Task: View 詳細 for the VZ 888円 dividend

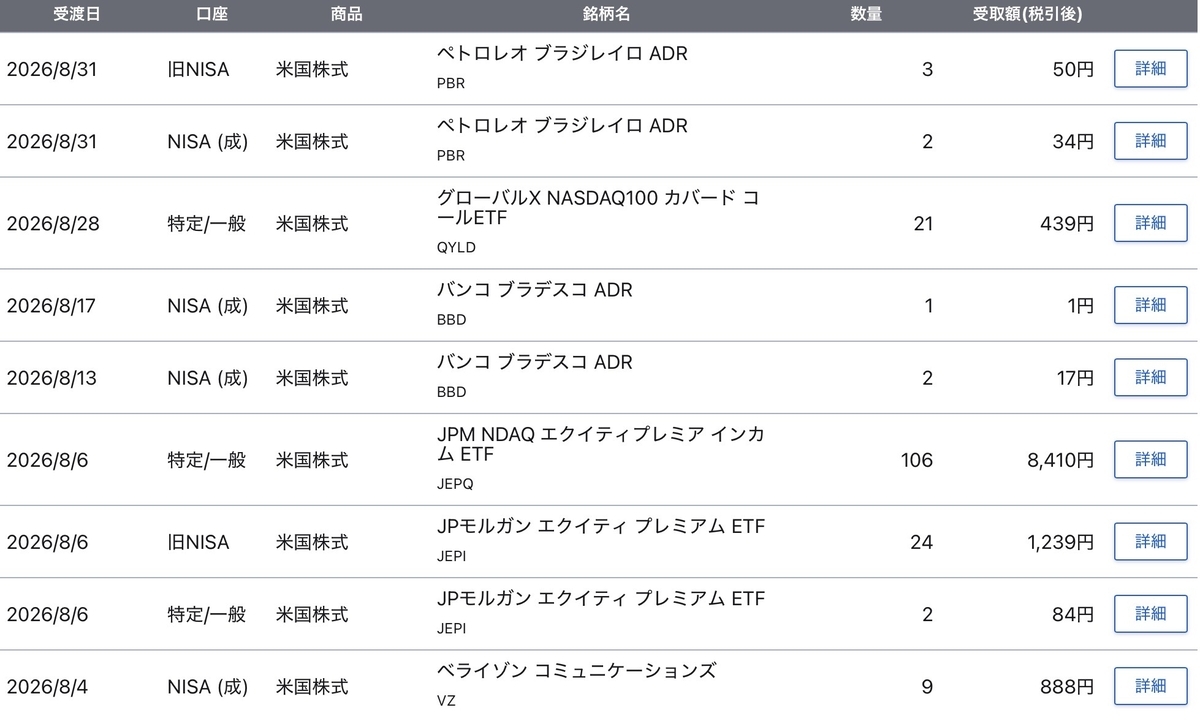Action: coord(1150,686)
